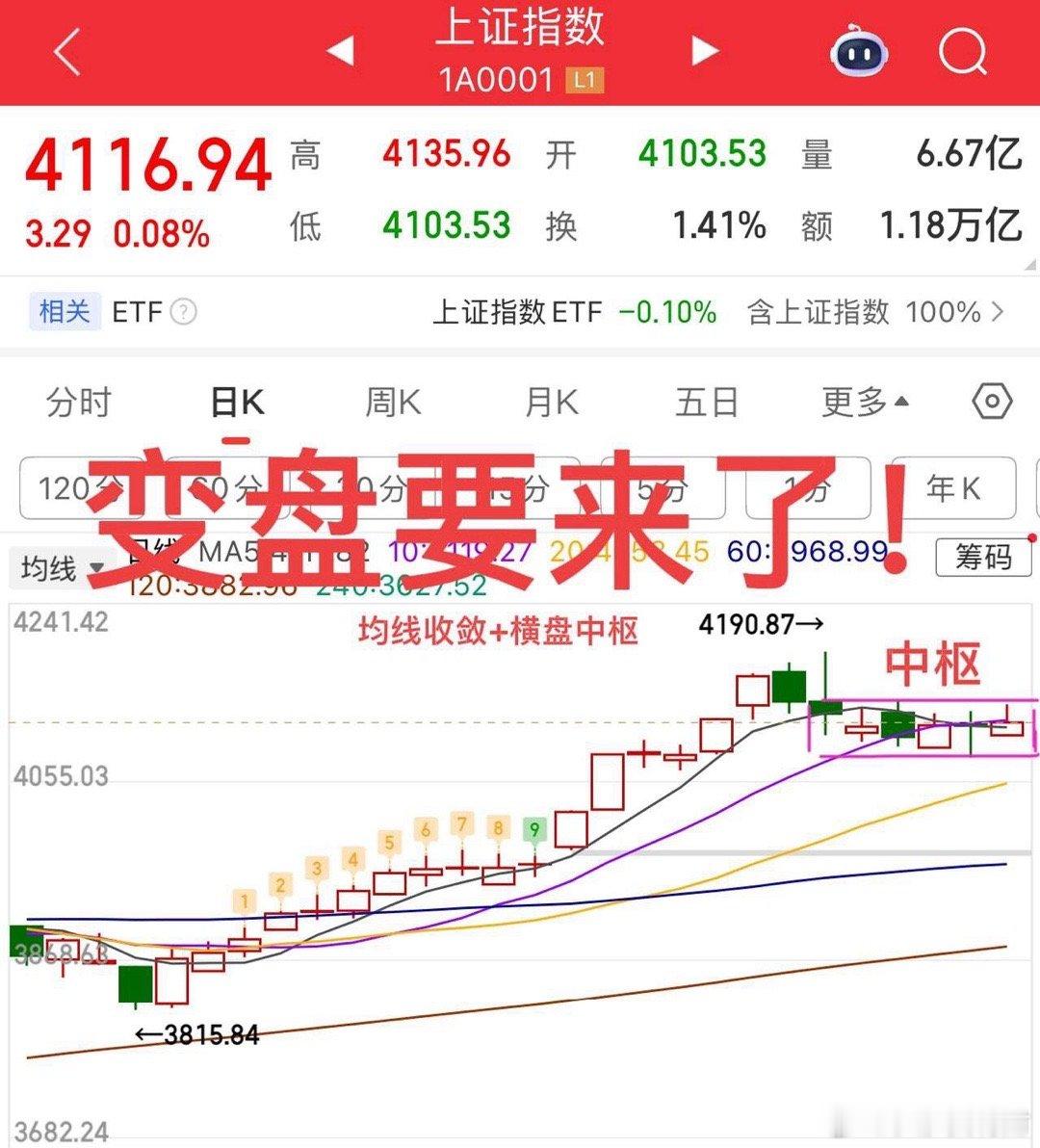1040x1148 pixels.
Task: Switch to the 五日 five-day tab
Action: (707, 403)
